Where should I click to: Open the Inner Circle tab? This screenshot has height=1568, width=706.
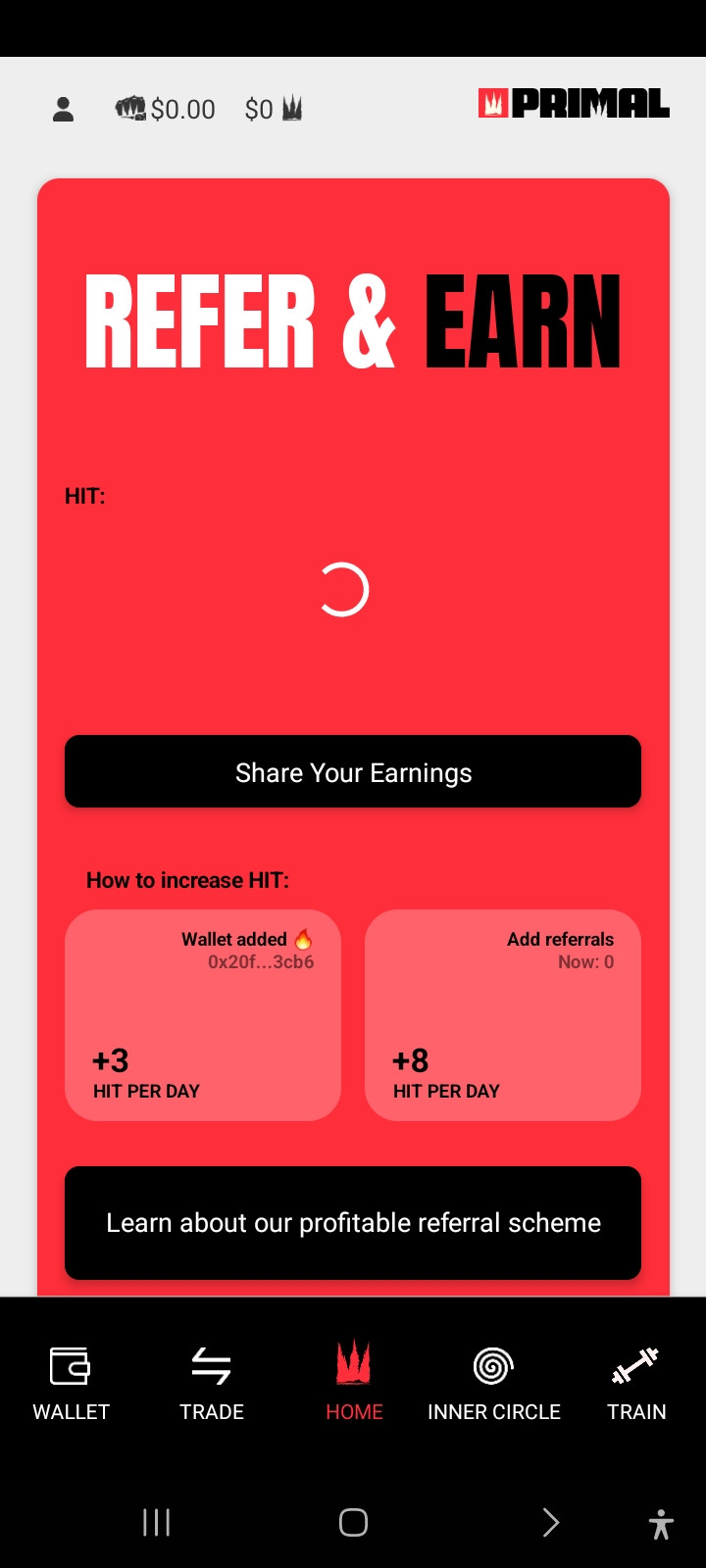point(494,1384)
